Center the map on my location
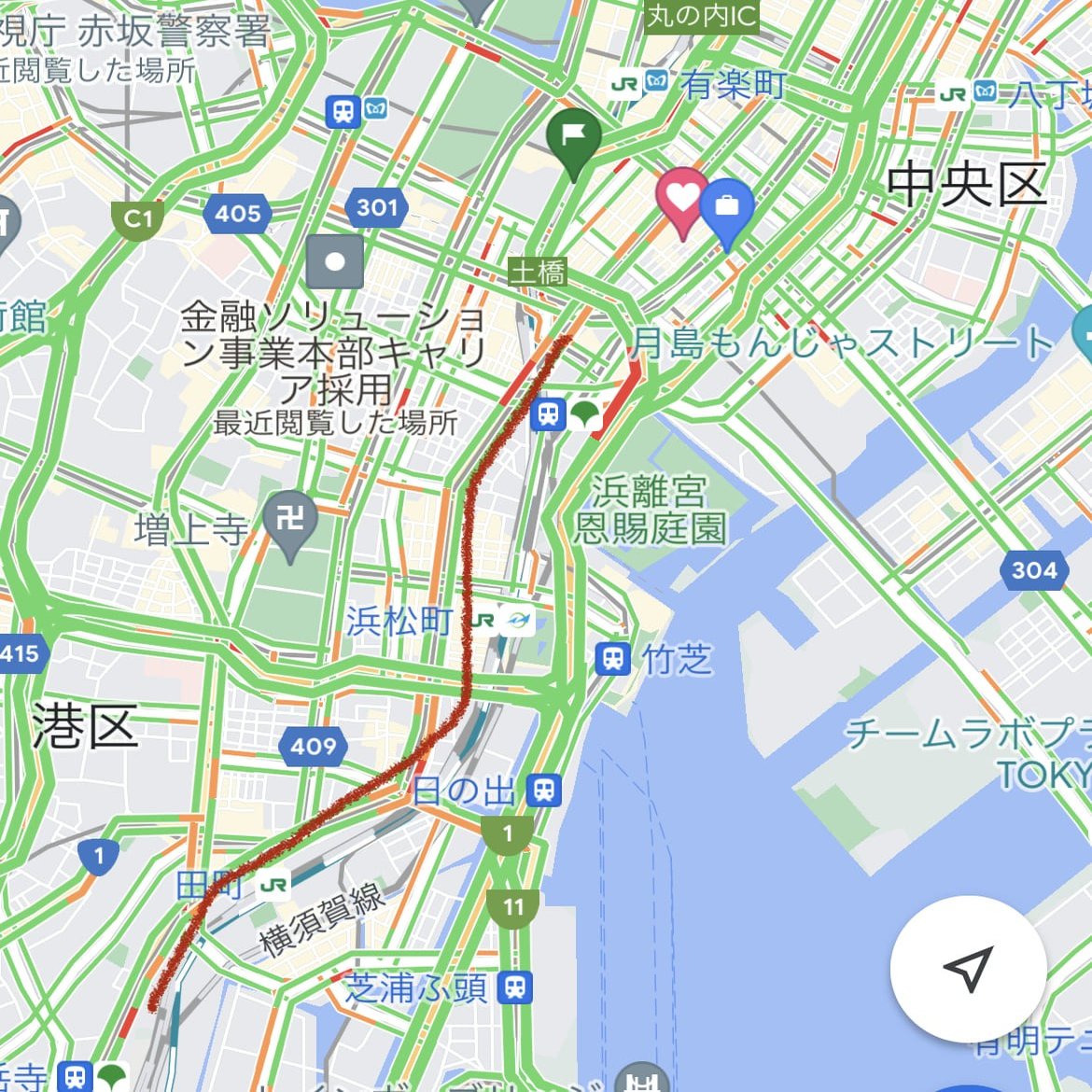Image resolution: width=1092 pixels, height=1092 pixels. (968, 970)
